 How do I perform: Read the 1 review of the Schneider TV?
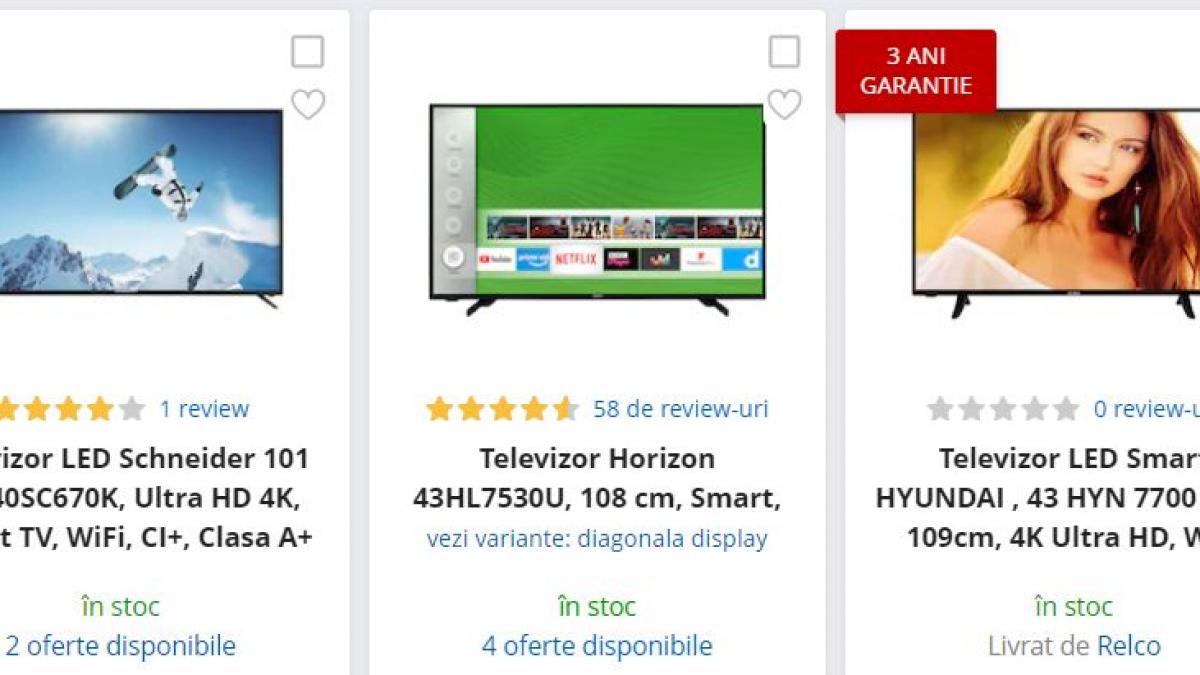pos(204,409)
